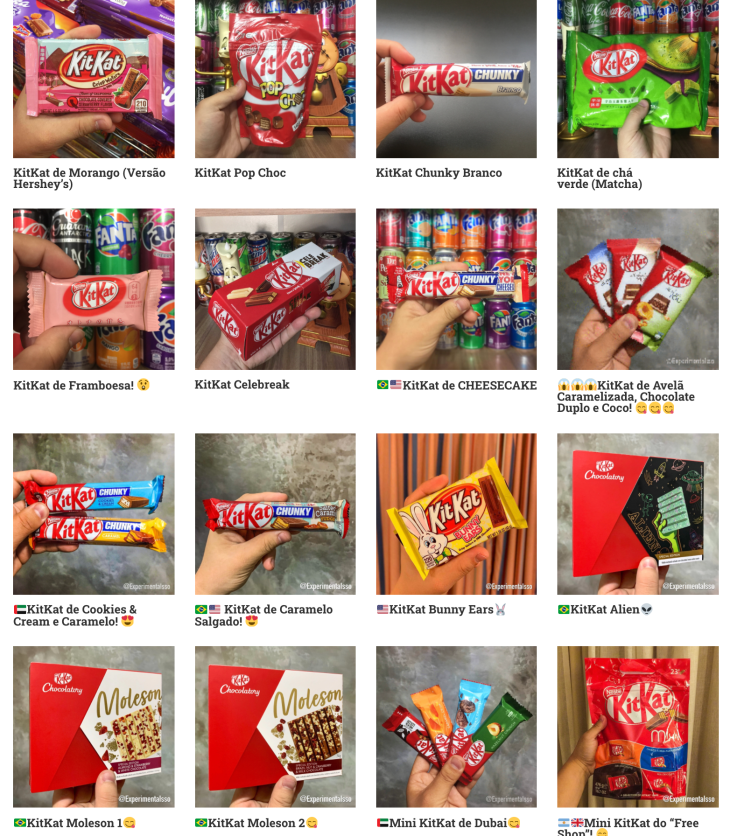Select the KitKat Alien tile
This screenshot has width=730, height=836.
(x=637, y=514)
